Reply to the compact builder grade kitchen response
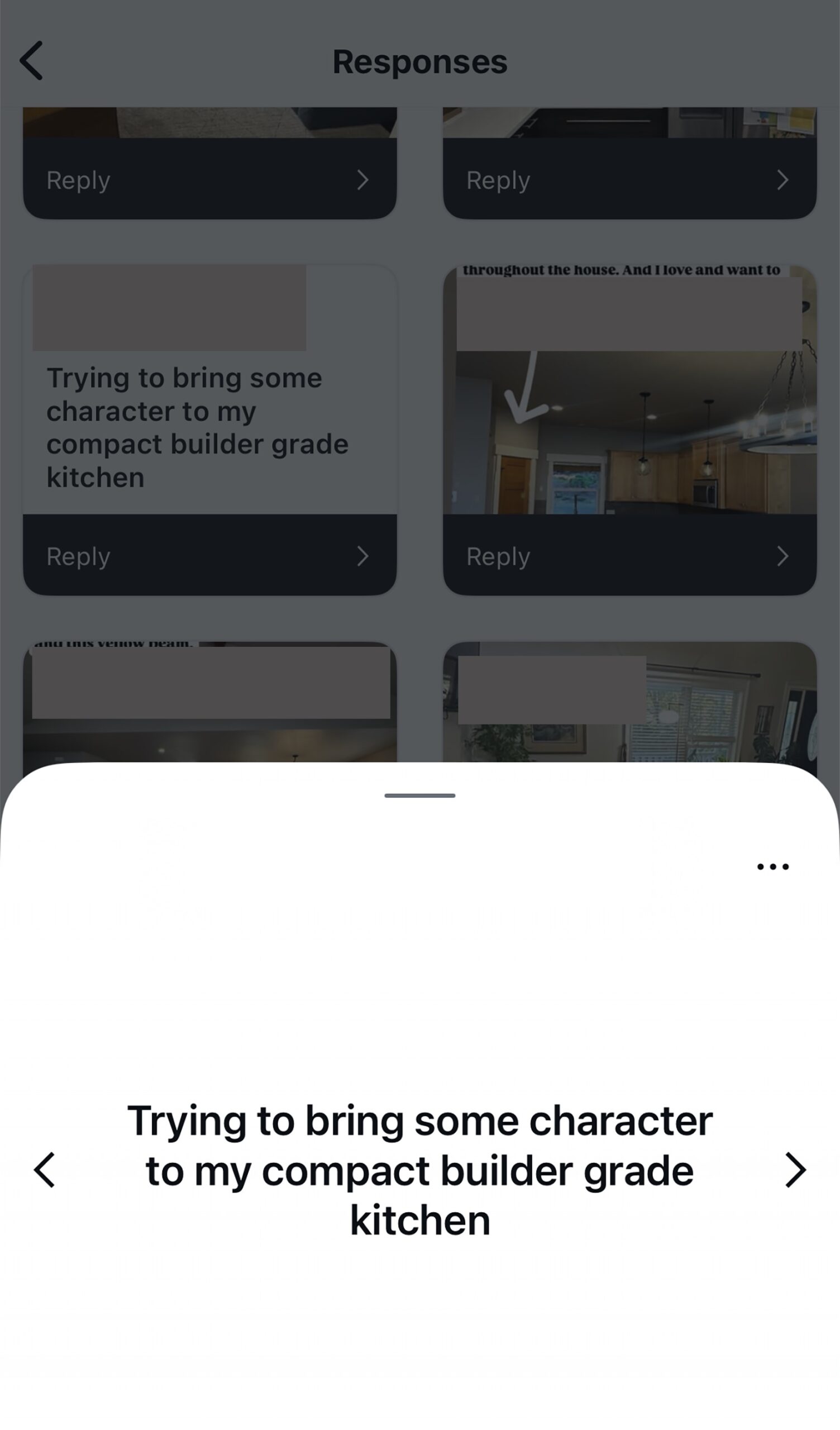The height and width of the screenshot is (1430, 840). [x=209, y=556]
